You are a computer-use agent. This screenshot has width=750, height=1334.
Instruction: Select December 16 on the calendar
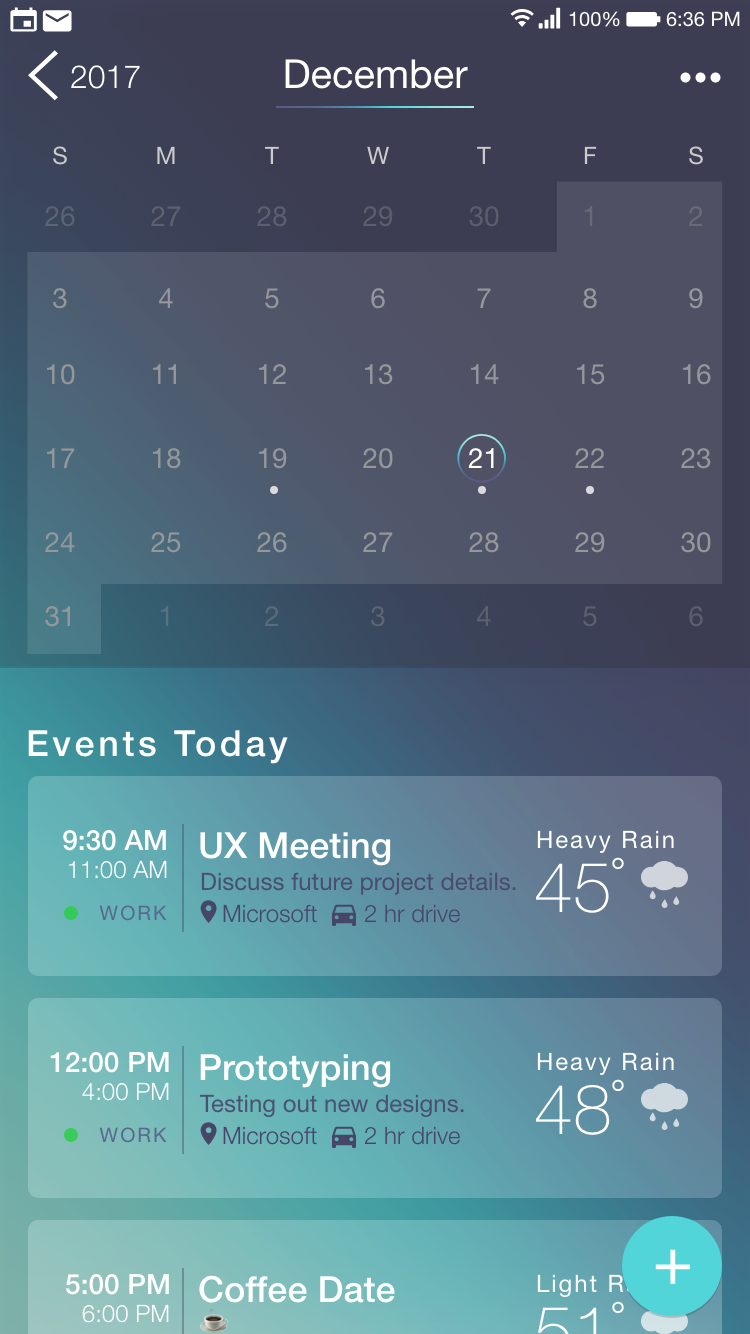click(x=696, y=375)
